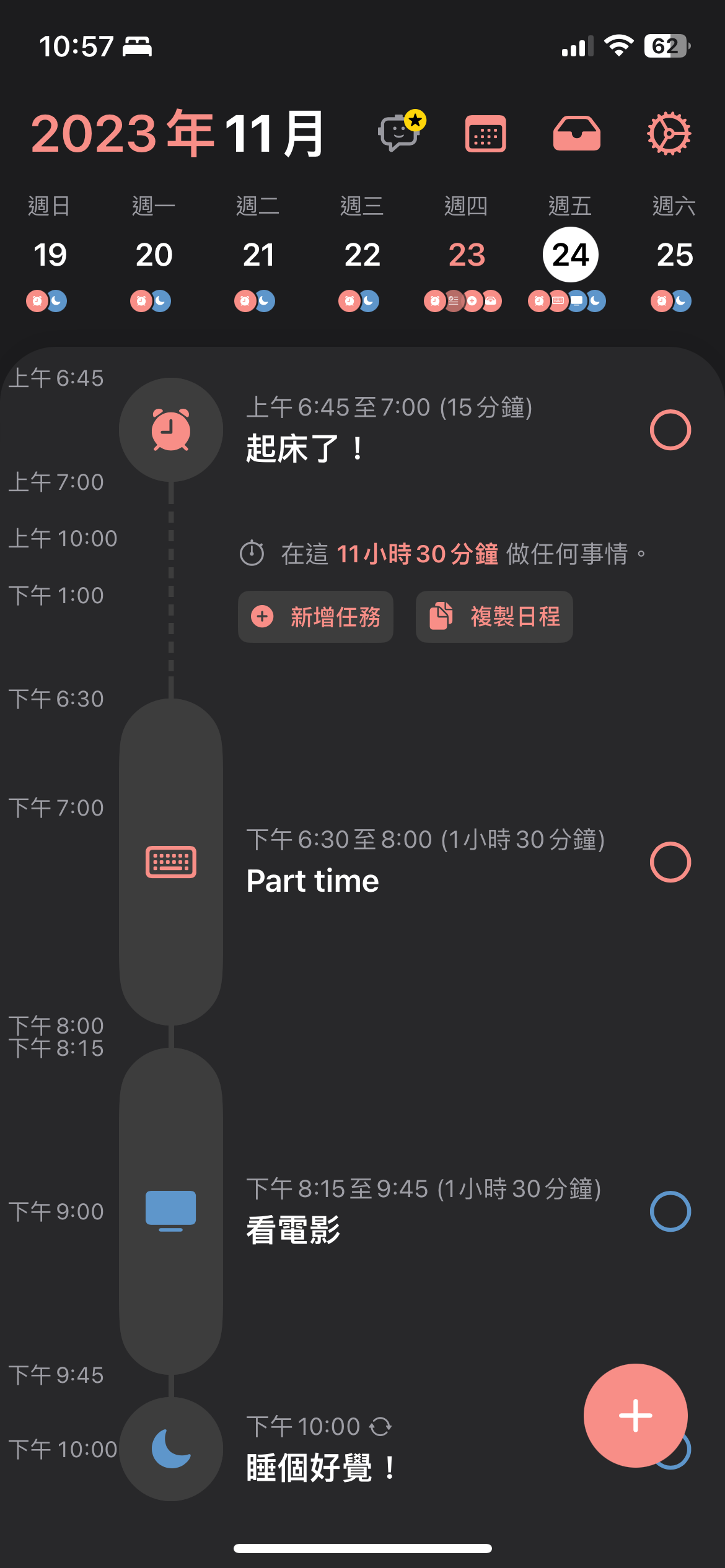The height and width of the screenshot is (1568, 725).
Task: Tap 新增任務 to add a task
Action: [315, 617]
